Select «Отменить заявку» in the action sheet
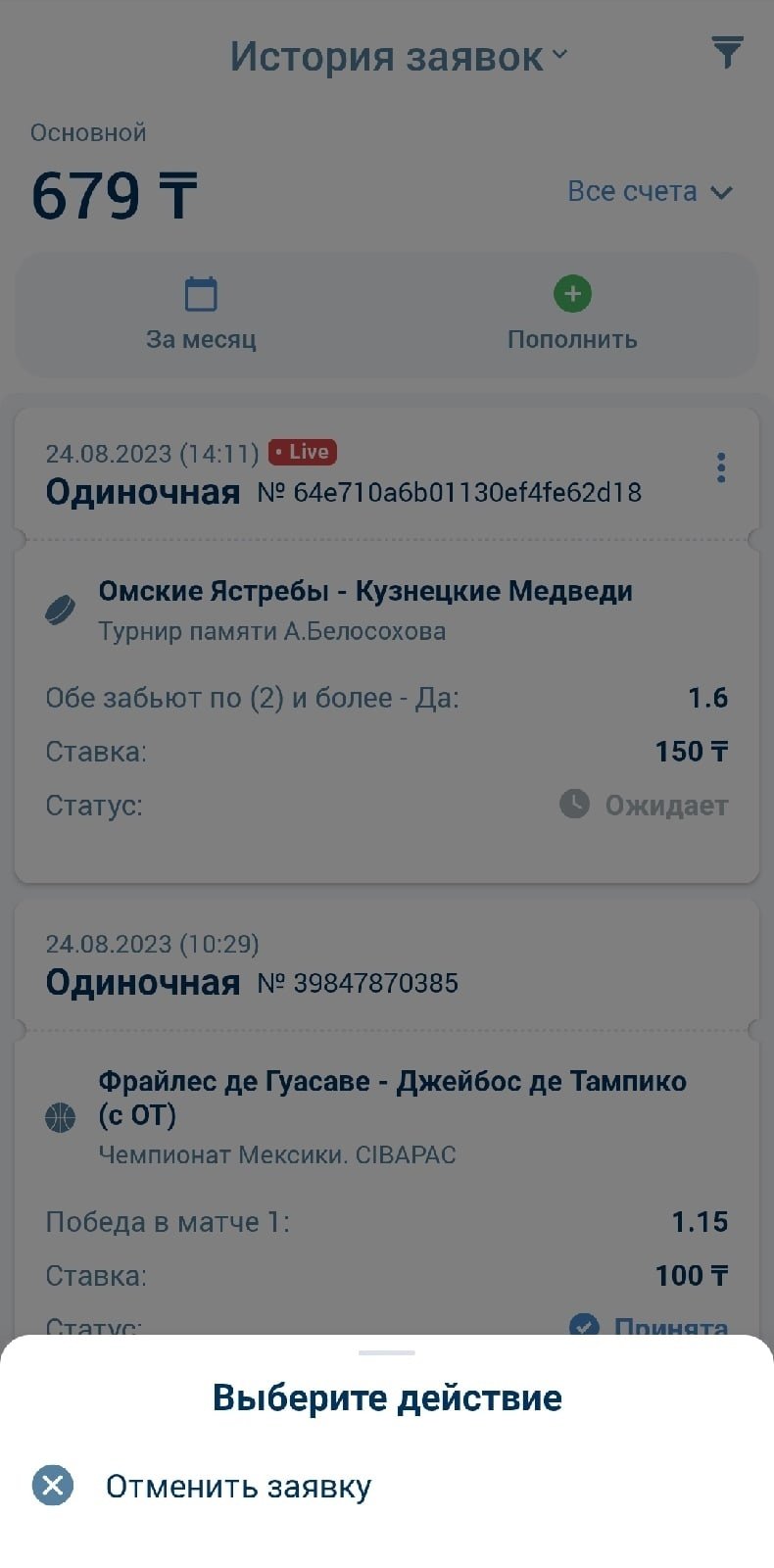 tap(238, 1486)
